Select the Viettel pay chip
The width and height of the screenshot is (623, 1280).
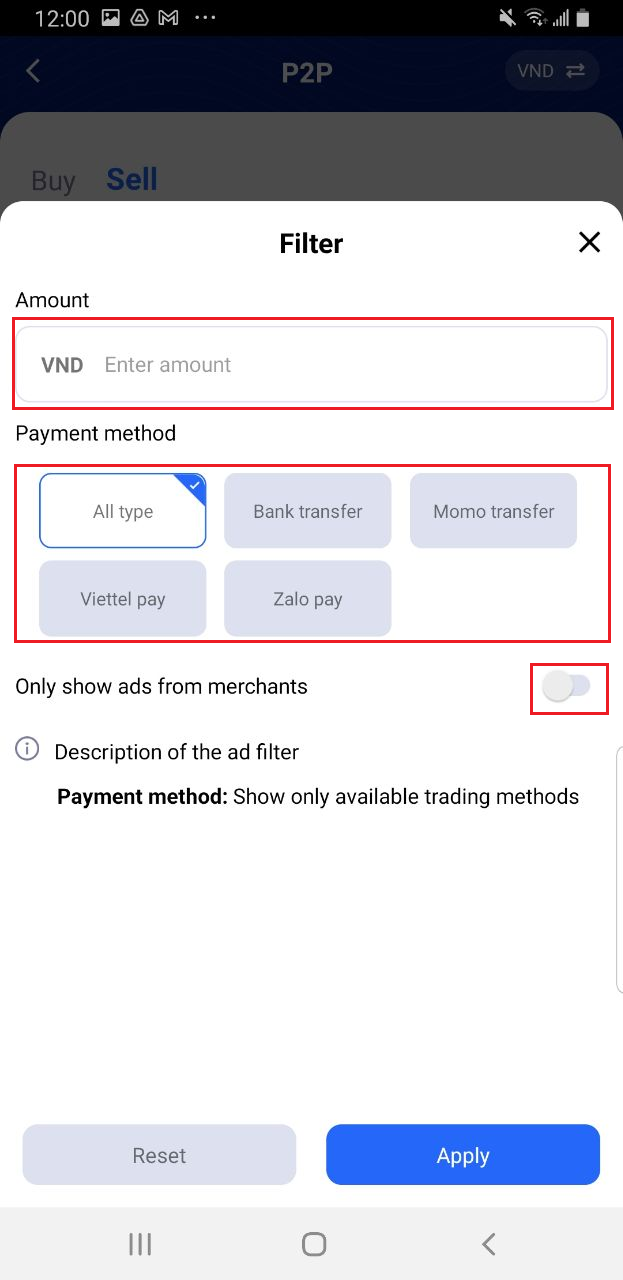point(123,599)
